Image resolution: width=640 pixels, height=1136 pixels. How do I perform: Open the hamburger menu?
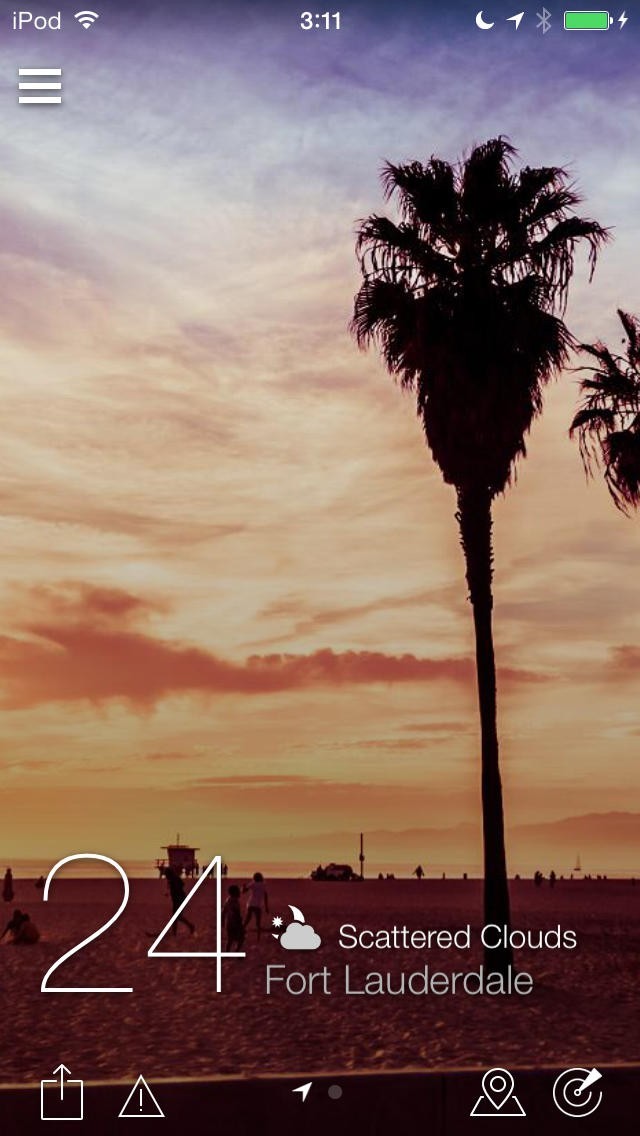point(40,86)
